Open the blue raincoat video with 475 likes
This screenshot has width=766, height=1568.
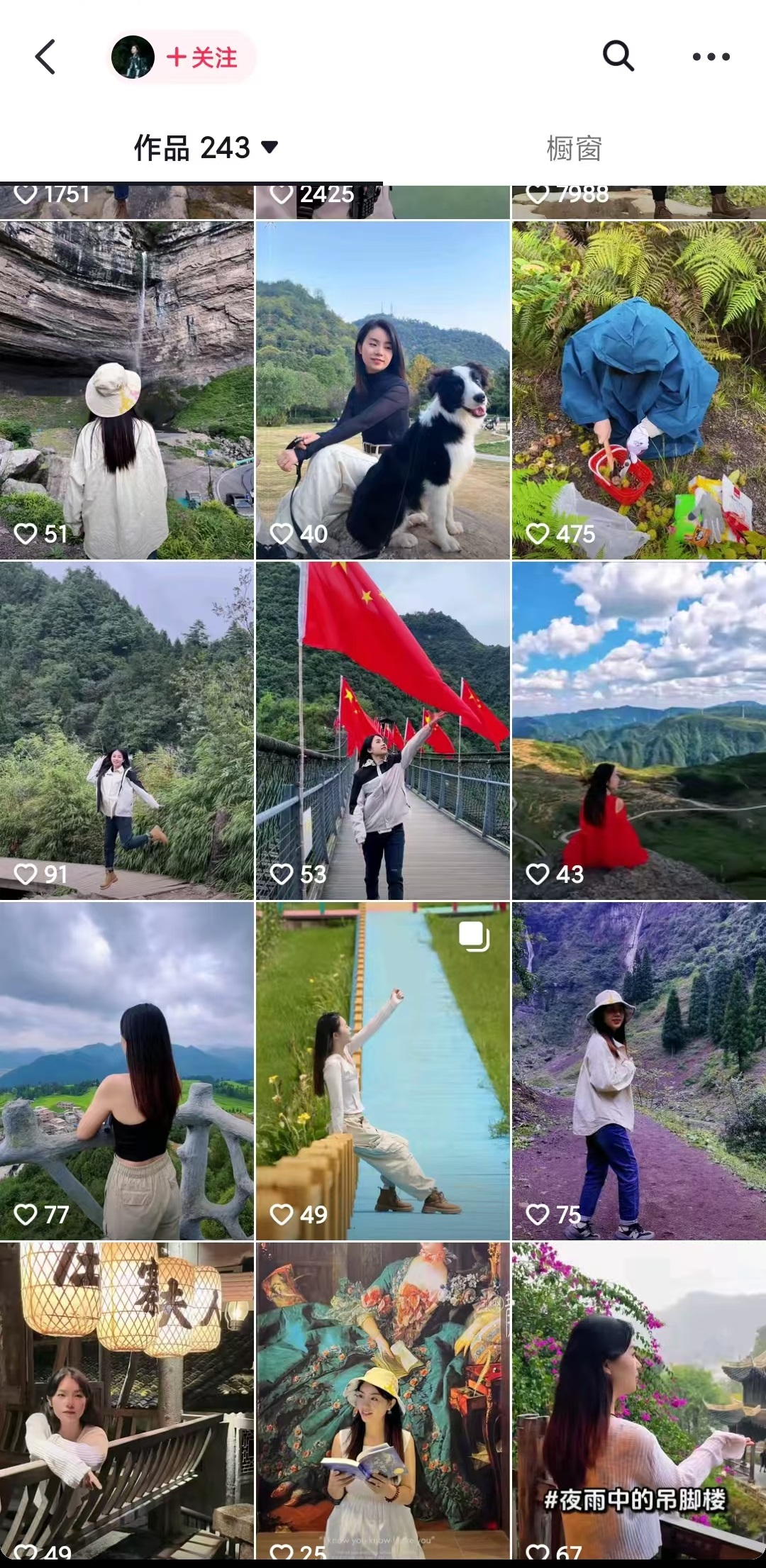[639, 390]
